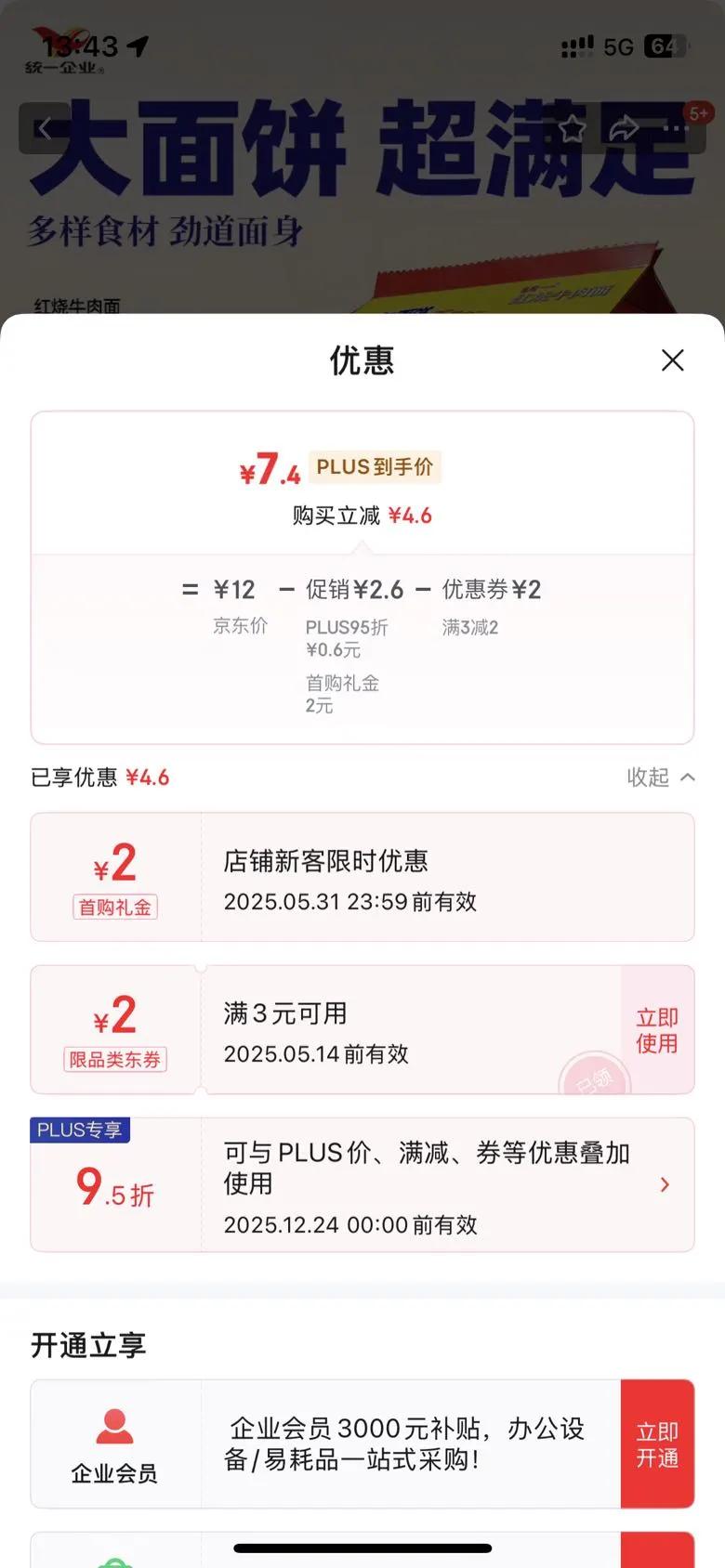Collapse the 已享优惠 section with 收起
725x1568 pixels.
(x=660, y=777)
